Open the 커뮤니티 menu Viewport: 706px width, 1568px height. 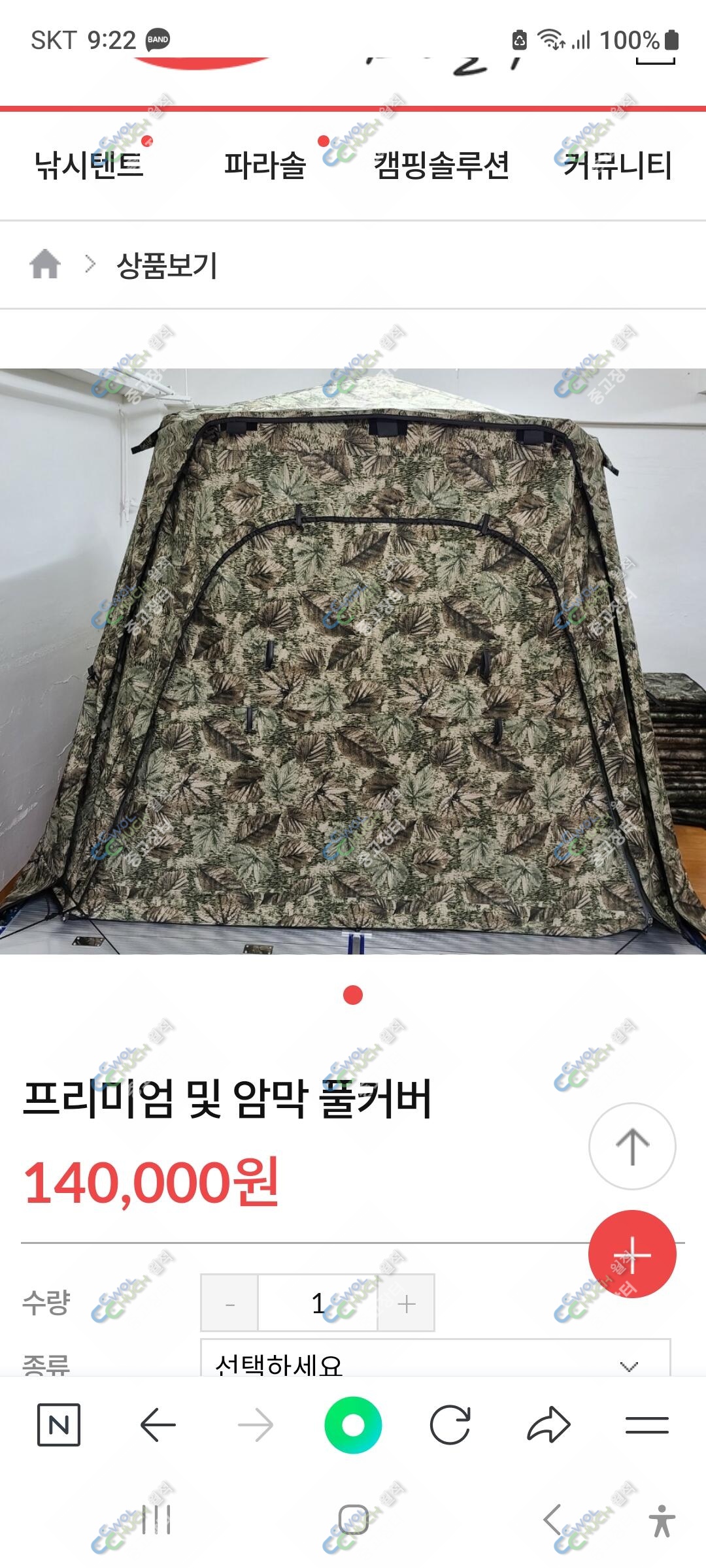[617, 165]
